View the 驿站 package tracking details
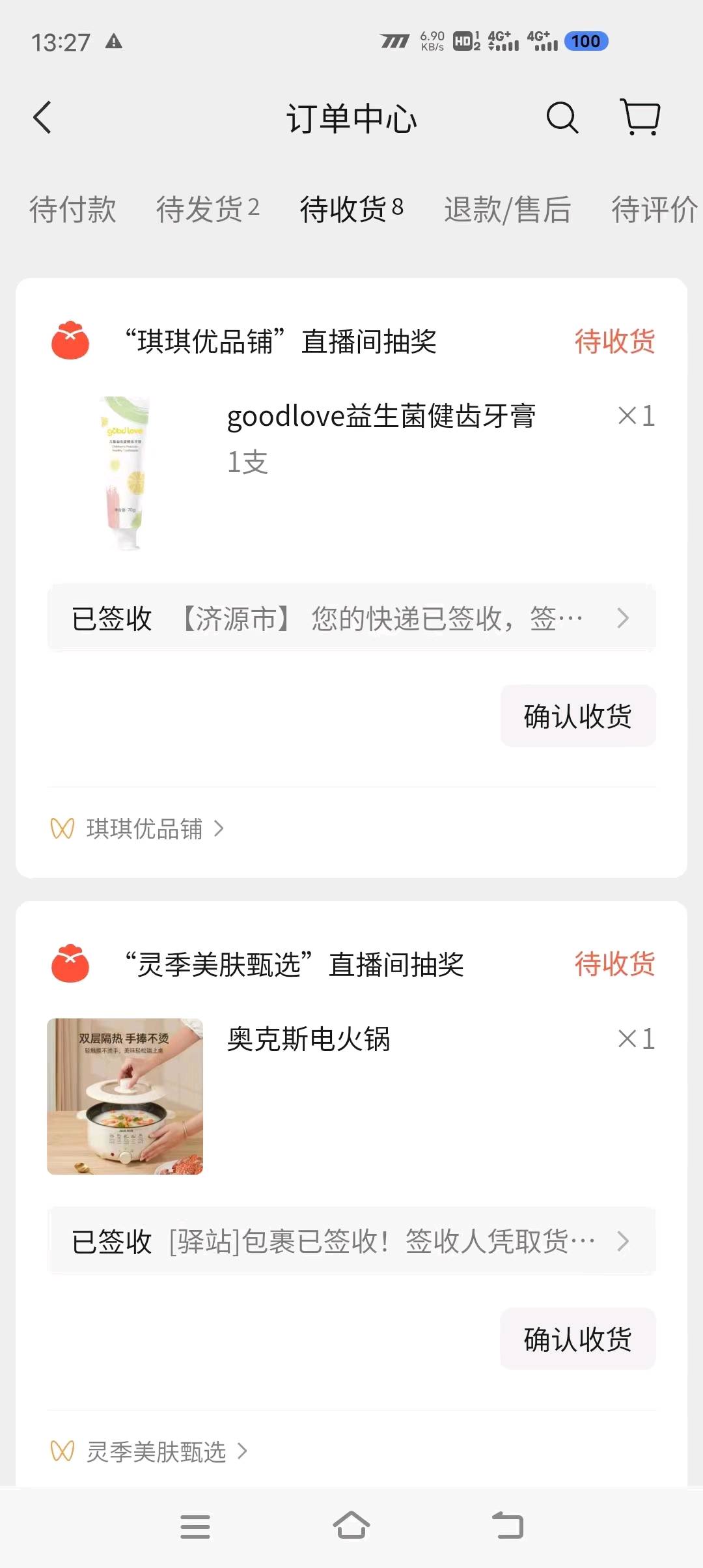The image size is (703, 1568). click(351, 1241)
